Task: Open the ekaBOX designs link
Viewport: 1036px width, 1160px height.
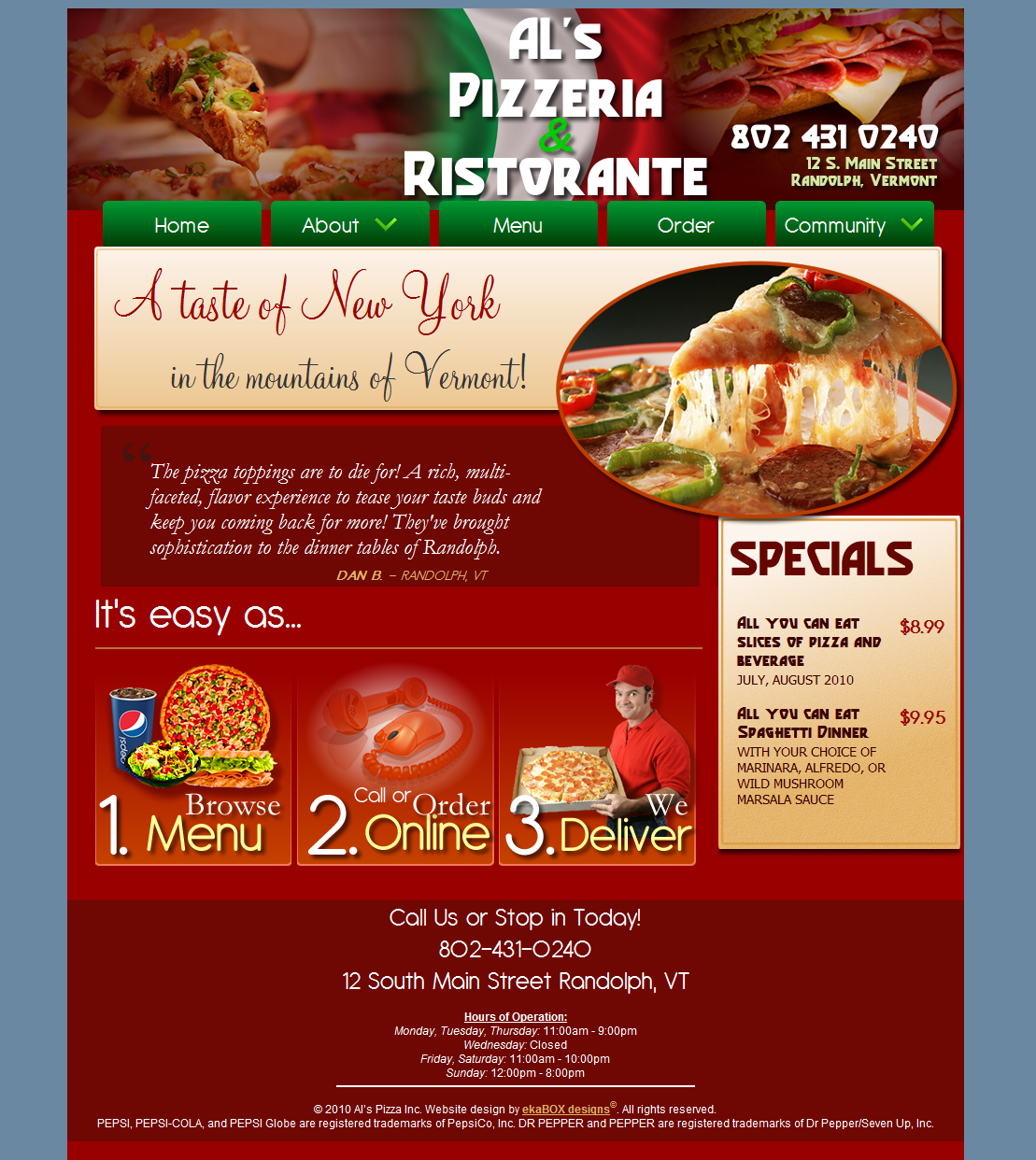Action: click(565, 1109)
